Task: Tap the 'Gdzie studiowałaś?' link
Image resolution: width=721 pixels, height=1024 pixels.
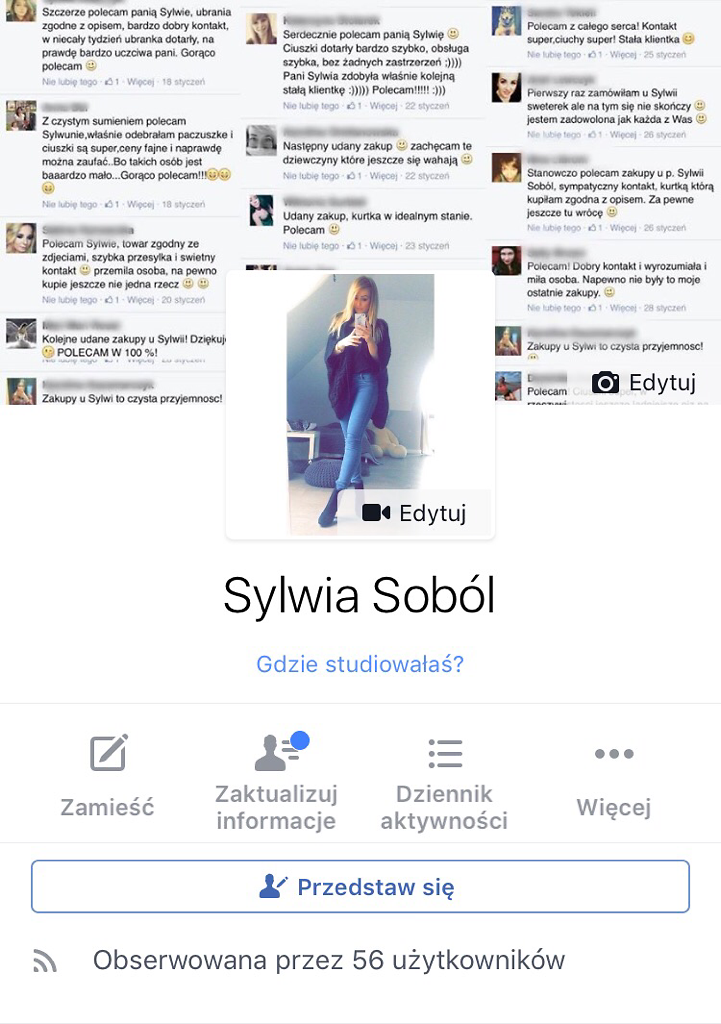Action: tap(360, 664)
